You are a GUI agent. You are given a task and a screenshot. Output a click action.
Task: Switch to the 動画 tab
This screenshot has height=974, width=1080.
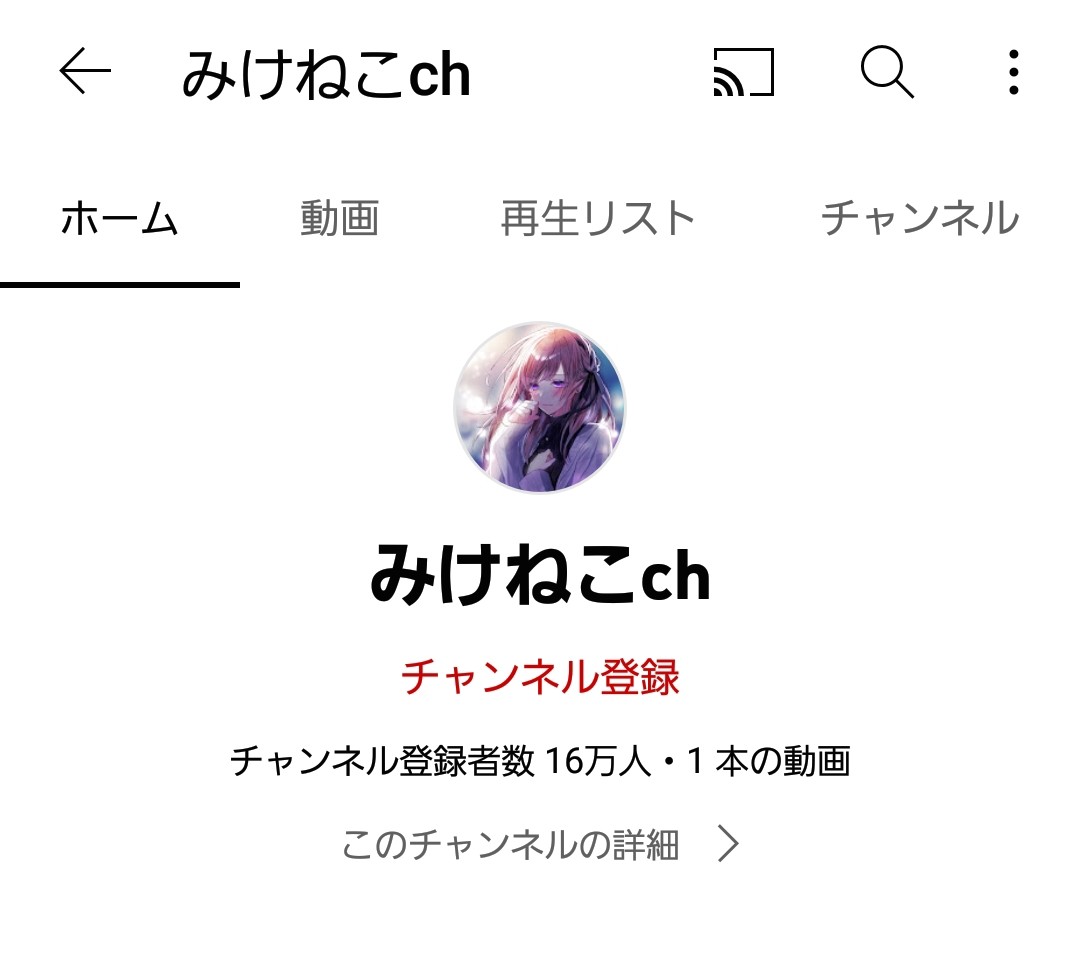click(x=340, y=218)
